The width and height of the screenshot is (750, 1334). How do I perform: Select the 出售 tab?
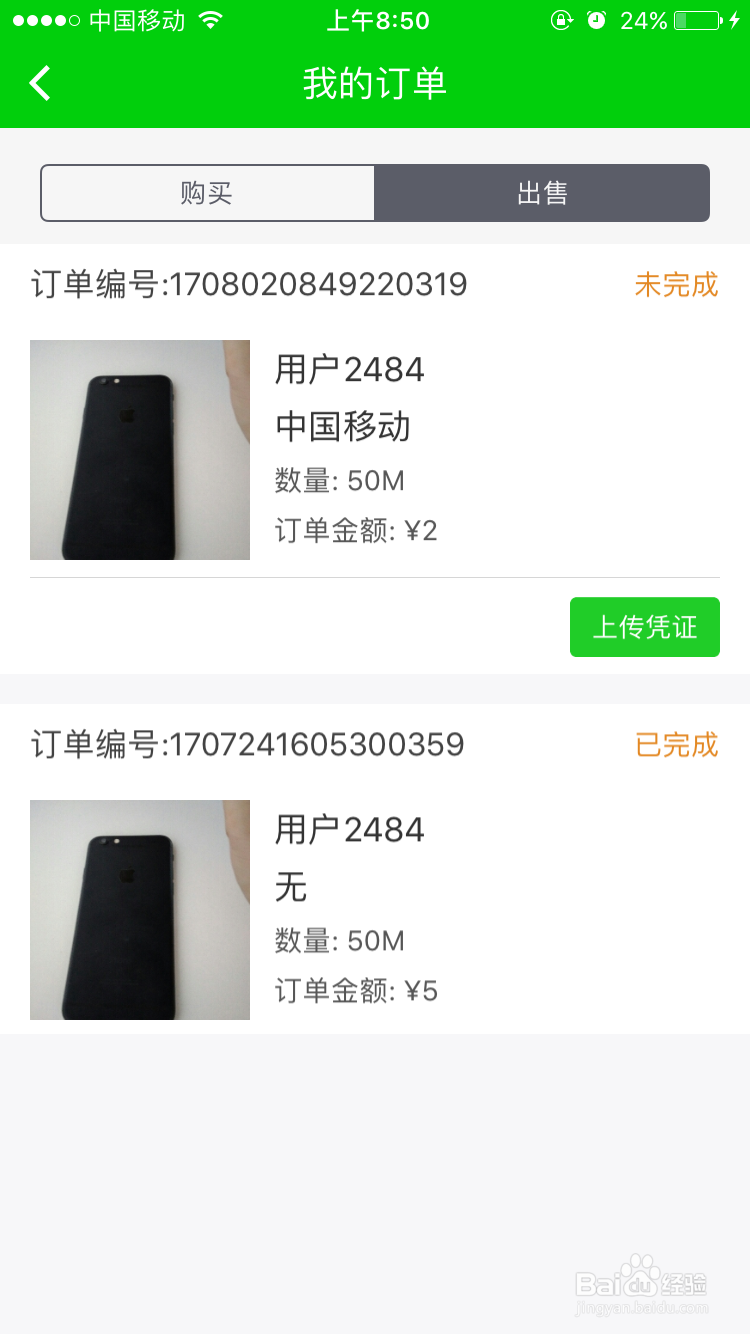542,193
